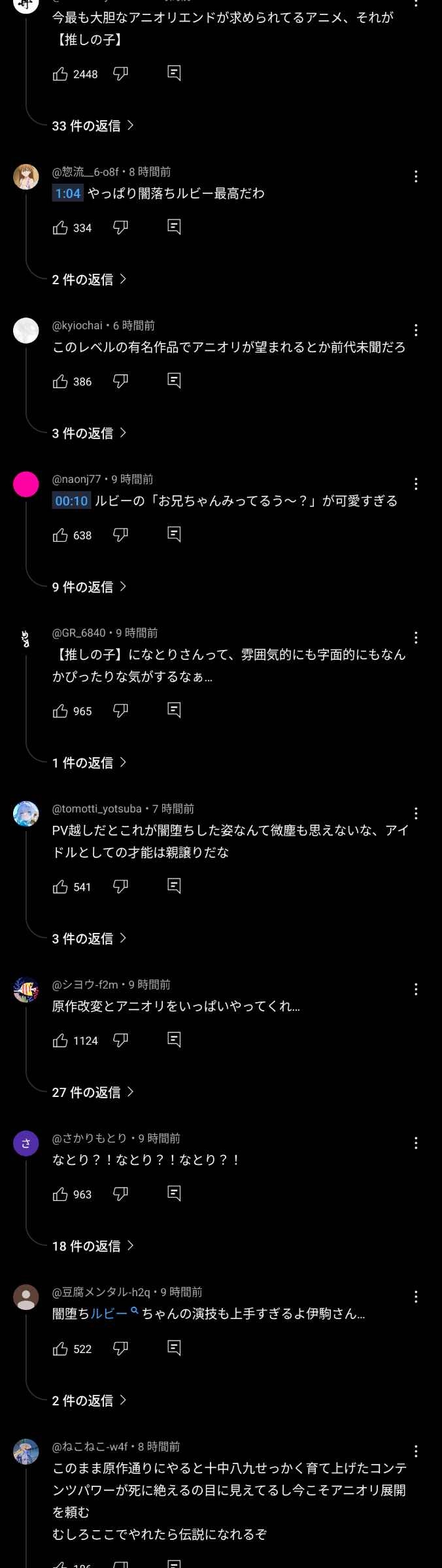
Task: Like @惣流__6-o8f's comment
Action: [x=60, y=227]
